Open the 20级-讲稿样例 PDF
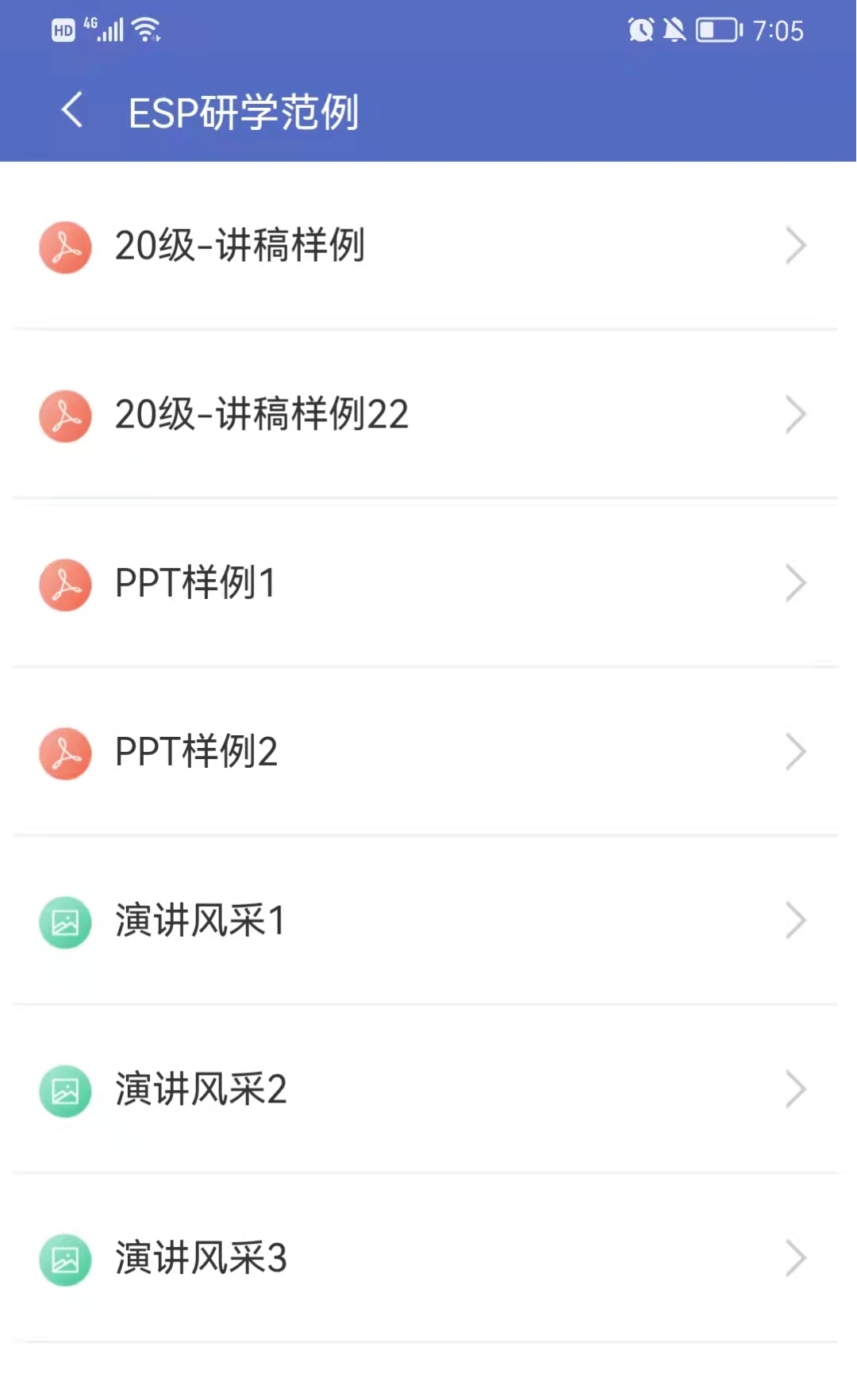Viewport: 857px width, 1400px height. 428,246
